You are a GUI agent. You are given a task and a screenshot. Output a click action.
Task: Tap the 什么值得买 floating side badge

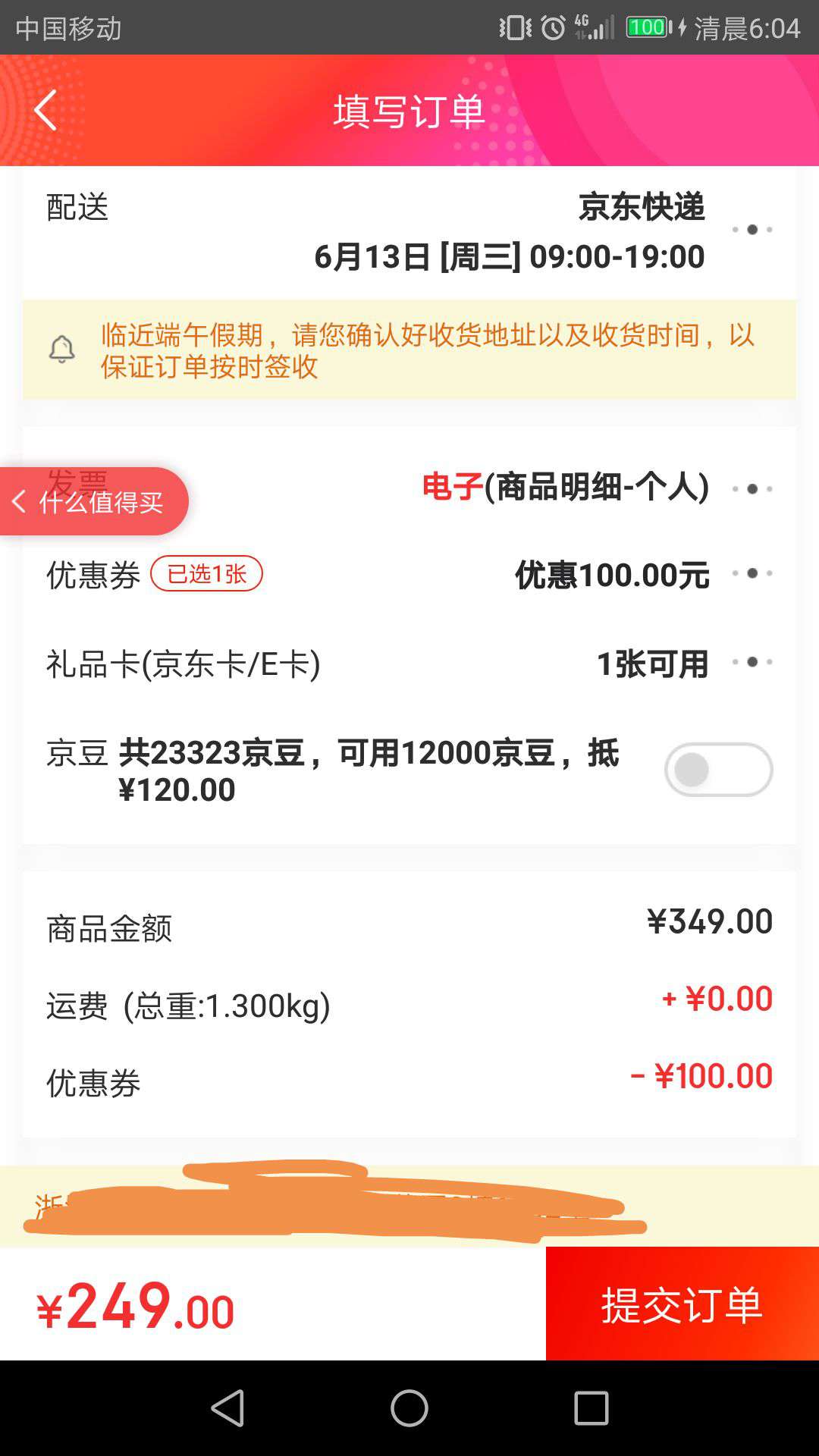point(95,500)
